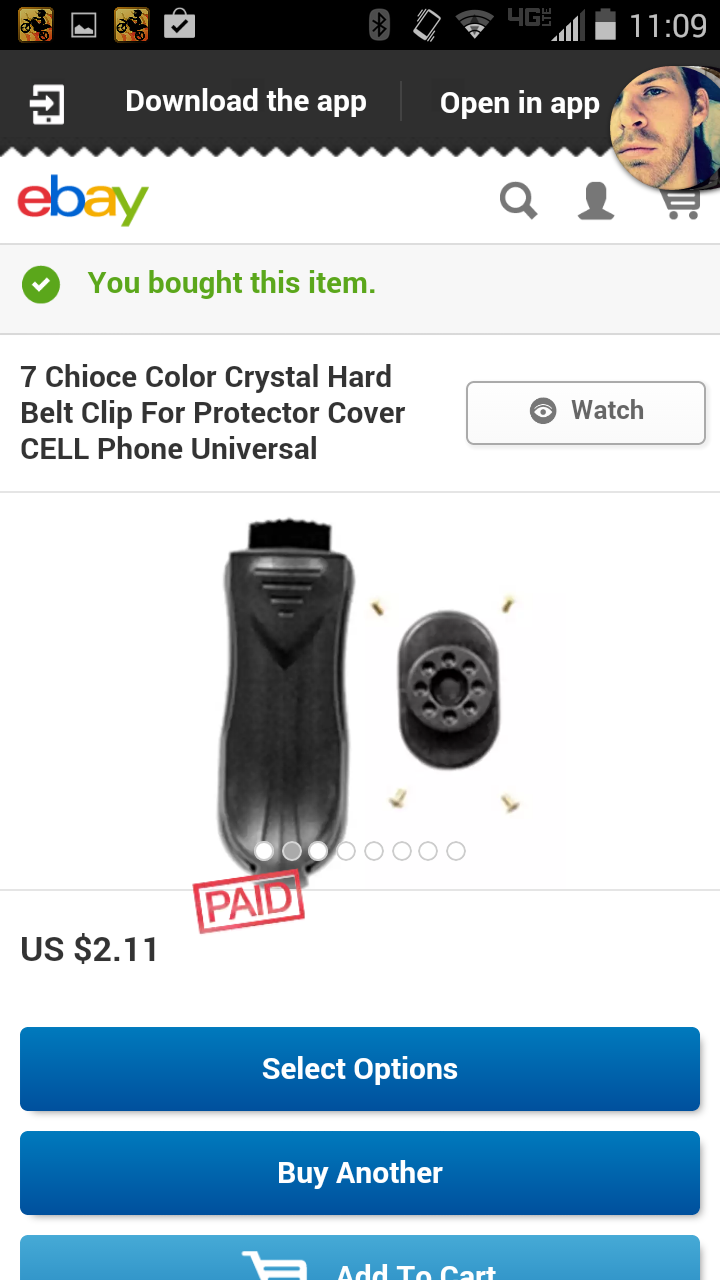The image size is (720, 1280).
Task: Open the eBay search magnifier
Action: click(x=518, y=200)
